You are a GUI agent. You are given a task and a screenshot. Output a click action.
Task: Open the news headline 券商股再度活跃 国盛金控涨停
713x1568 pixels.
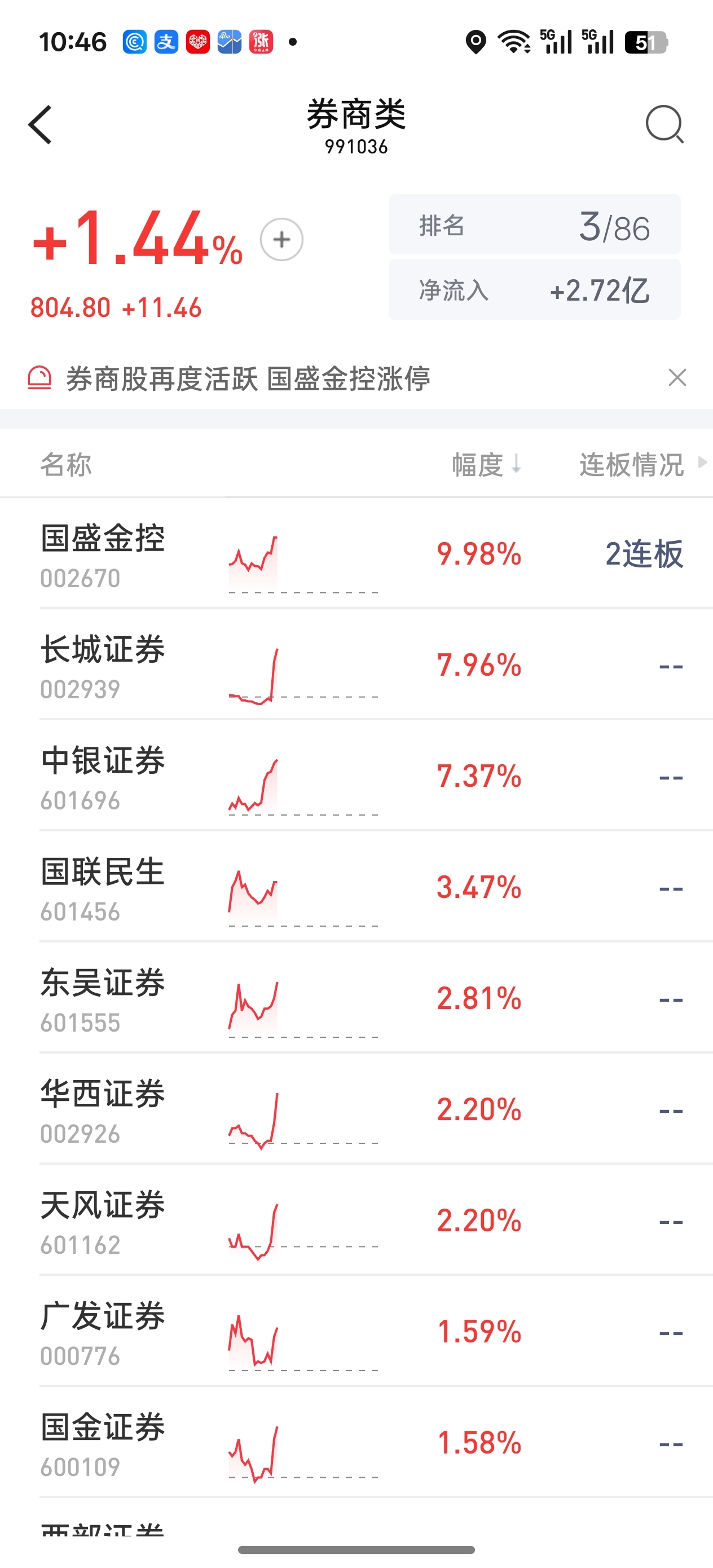click(248, 378)
